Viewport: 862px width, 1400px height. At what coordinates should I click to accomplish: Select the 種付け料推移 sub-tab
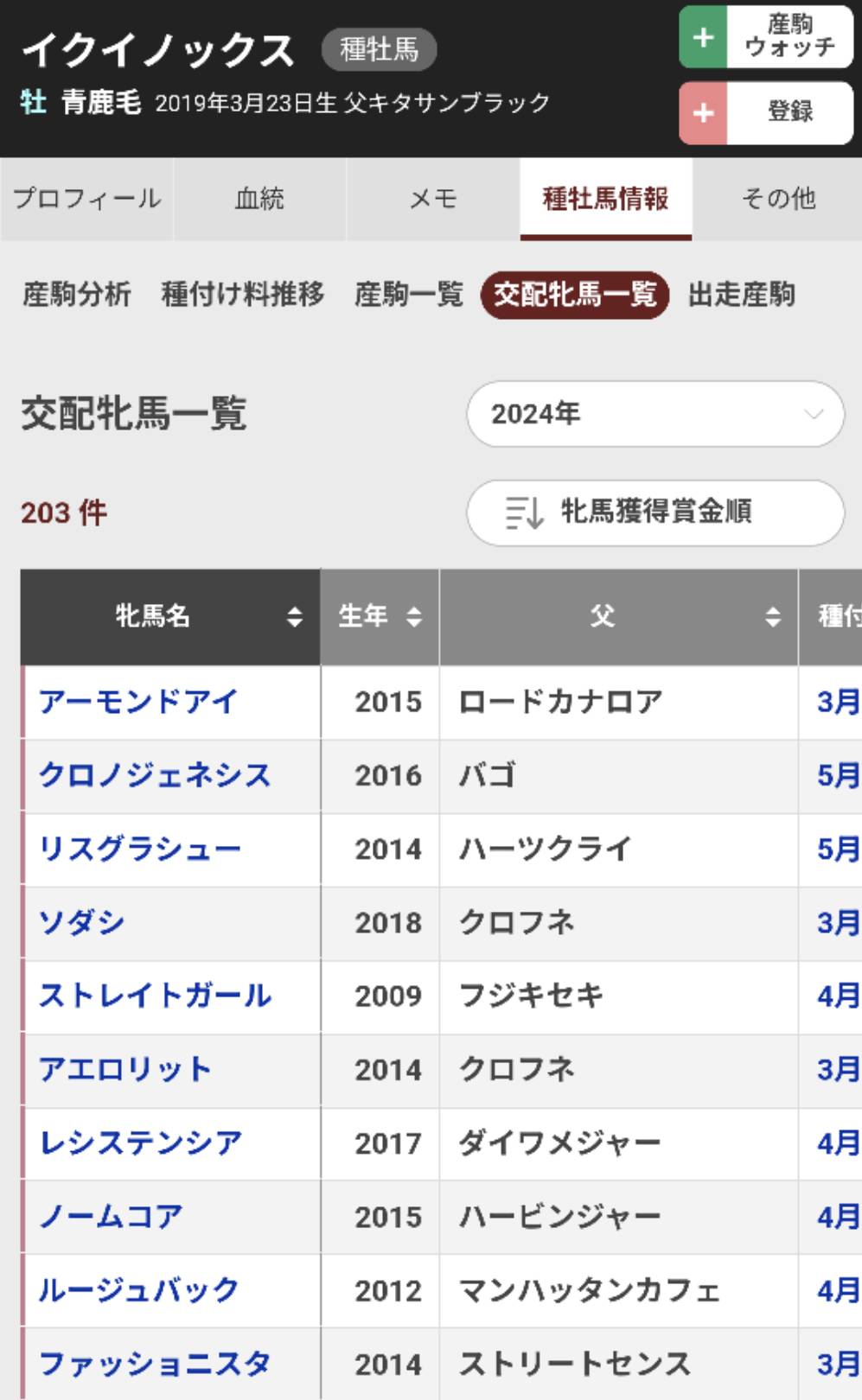click(242, 295)
